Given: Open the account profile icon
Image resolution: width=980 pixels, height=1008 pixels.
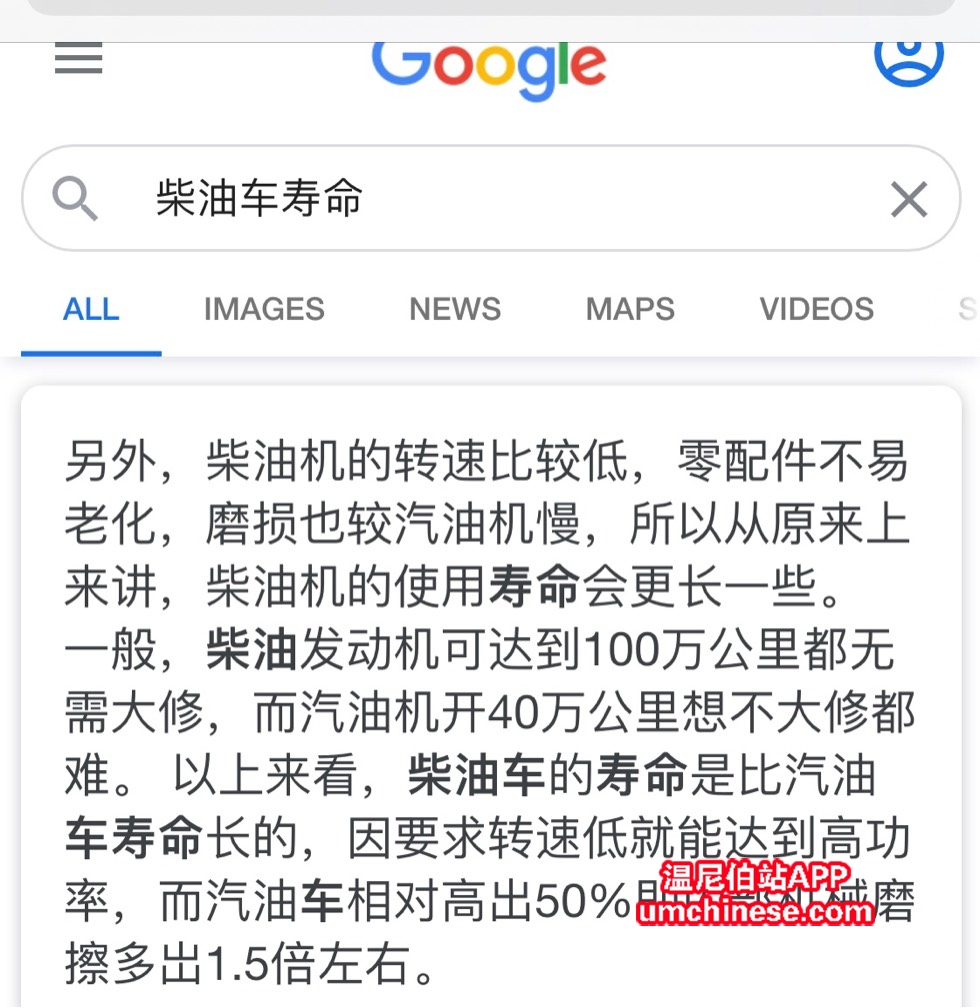Looking at the screenshot, I should [908, 60].
